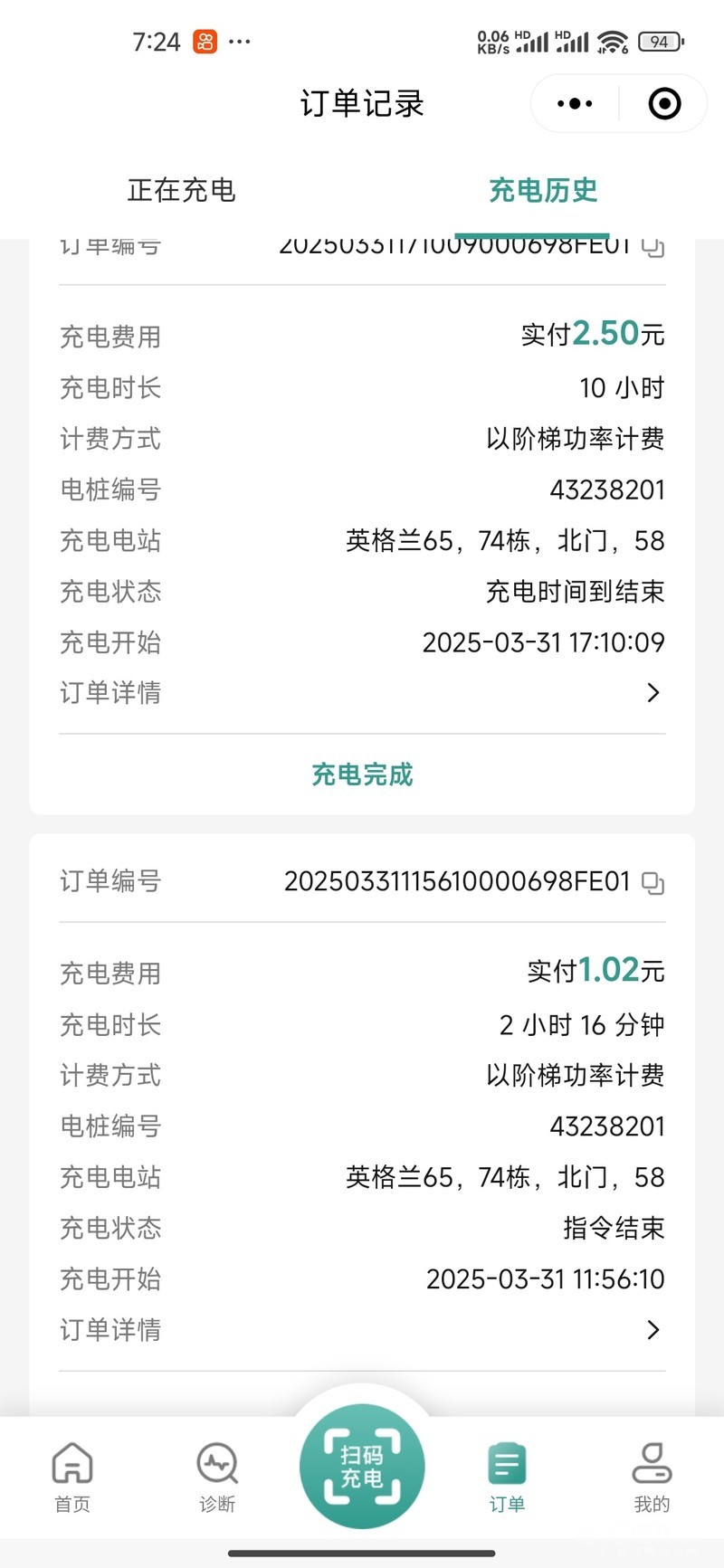The image size is (724, 1568).
Task: Copy order number 20250331115610000698FE01
Action: coord(653,883)
